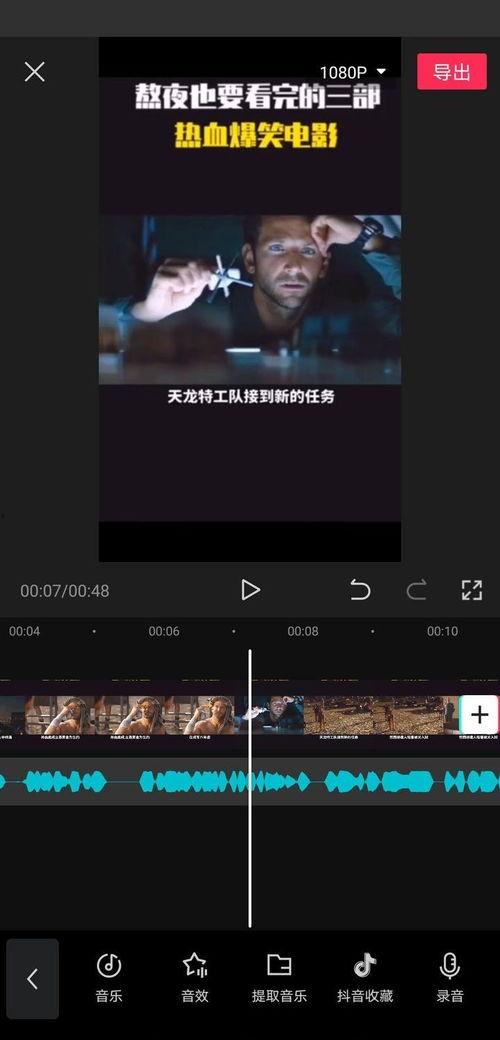
Task: Enter fullscreen preview mode
Action: tap(471, 590)
